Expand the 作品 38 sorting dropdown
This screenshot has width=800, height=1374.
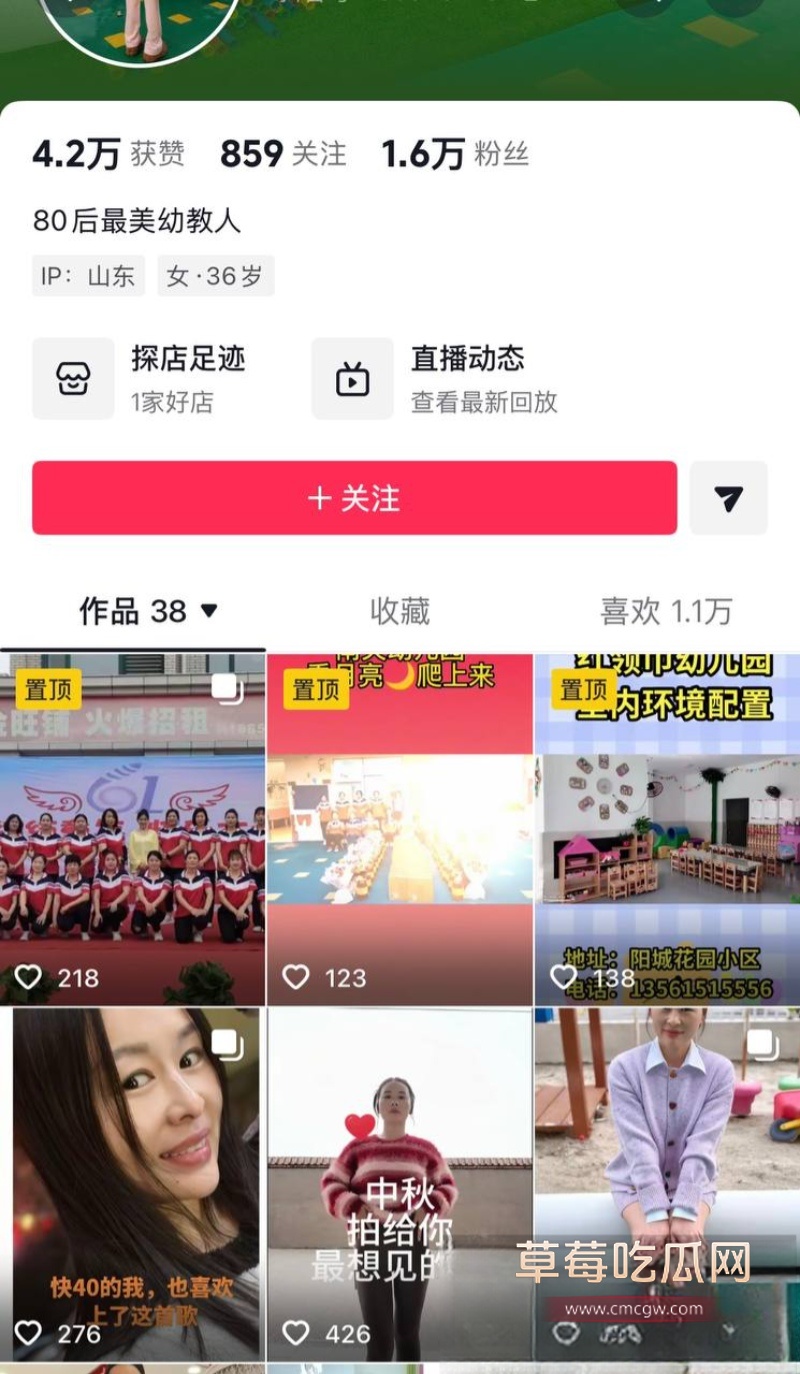tap(210, 610)
